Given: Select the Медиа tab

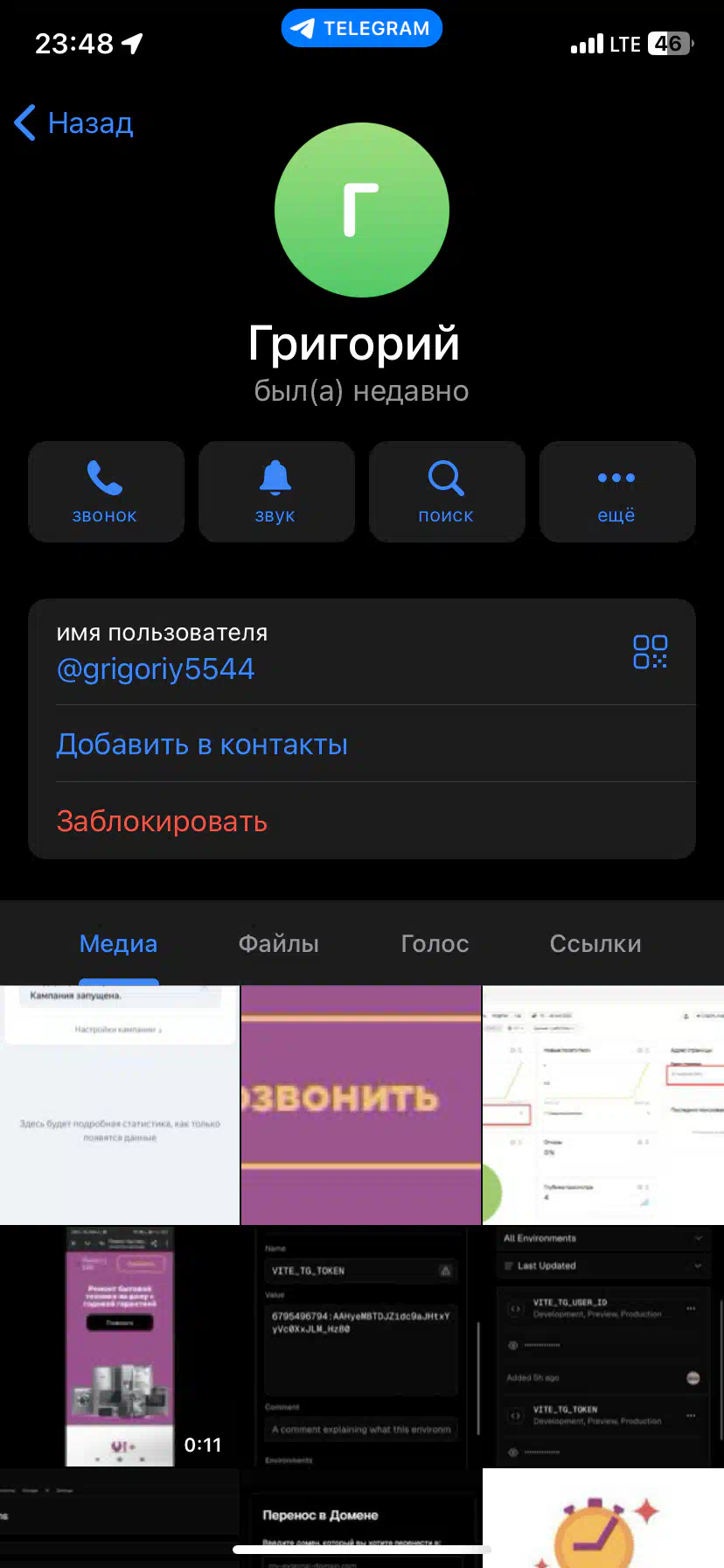Looking at the screenshot, I should click(x=119, y=943).
